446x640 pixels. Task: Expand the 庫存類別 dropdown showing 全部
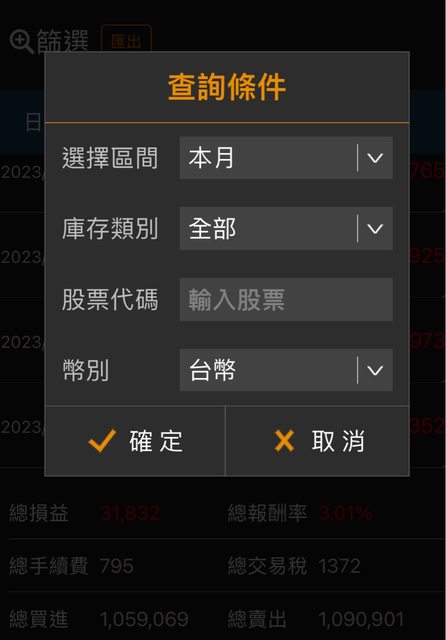coord(286,228)
